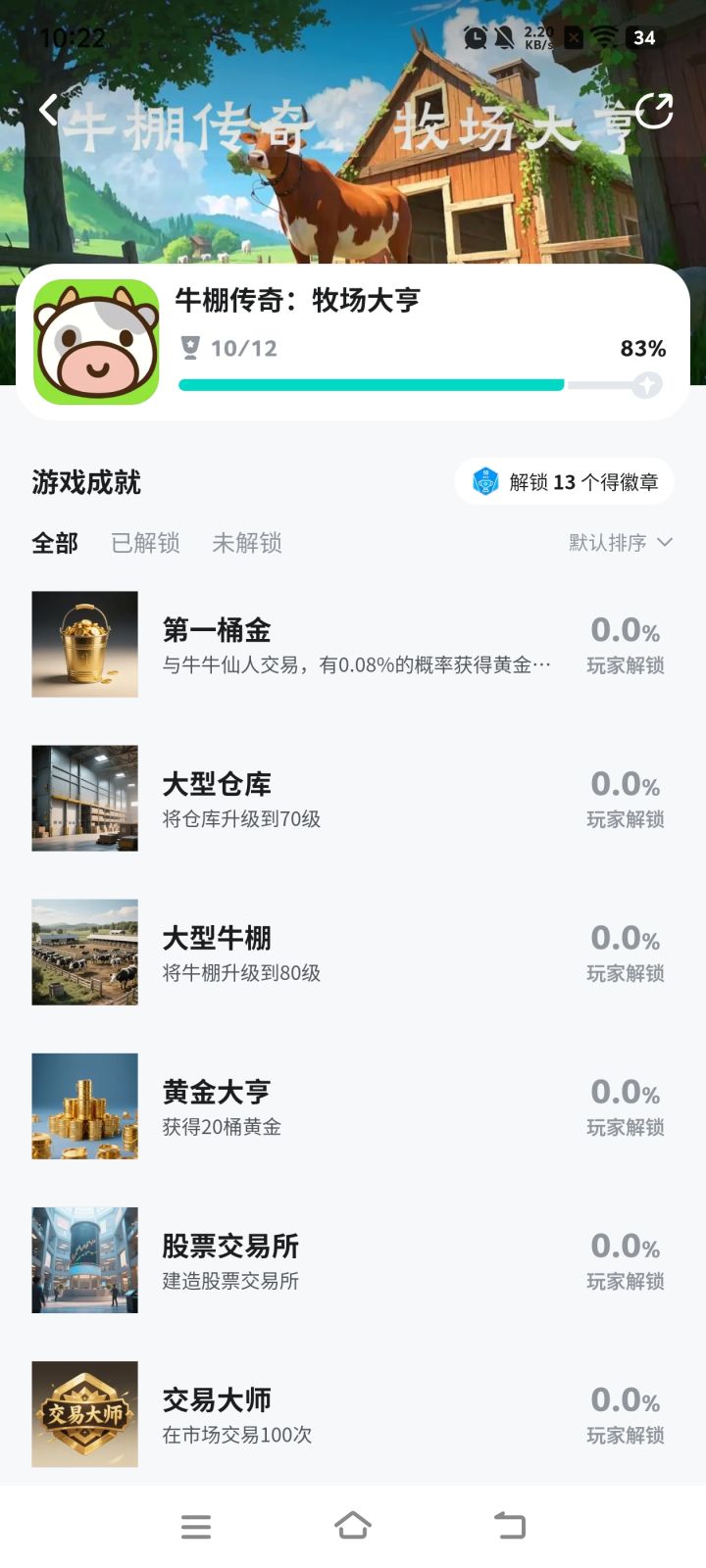Open the 牛棚传奇：牧场大亨 game card

[353, 342]
